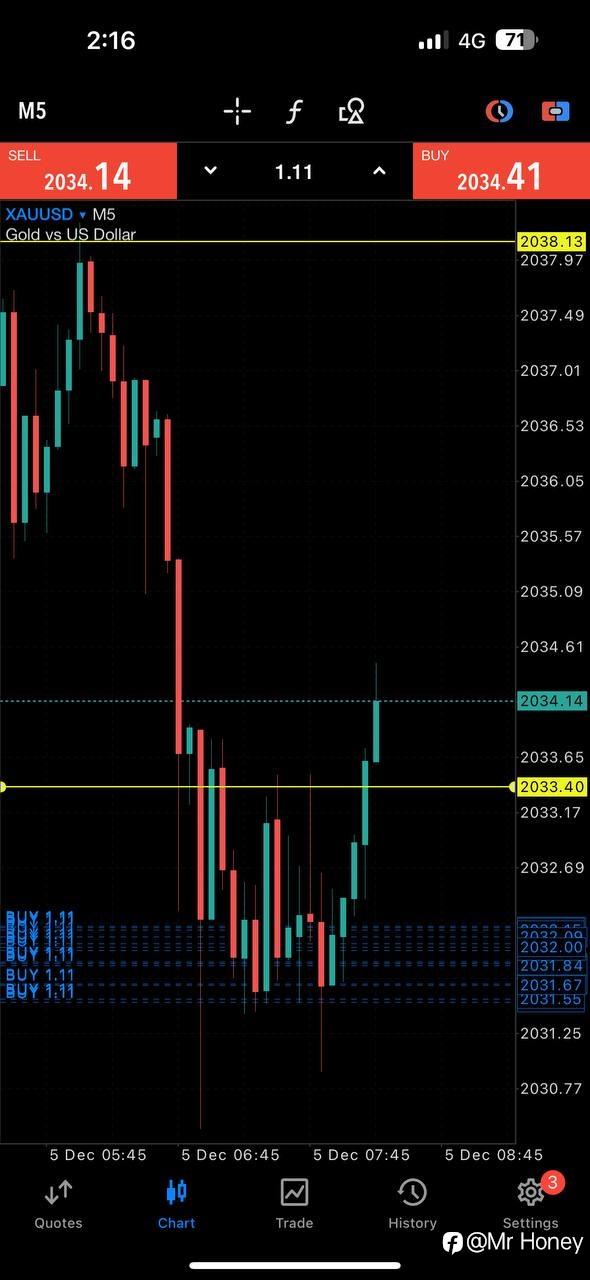Decrease the lot volume
The height and width of the screenshot is (1280, 590).
tap(210, 171)
